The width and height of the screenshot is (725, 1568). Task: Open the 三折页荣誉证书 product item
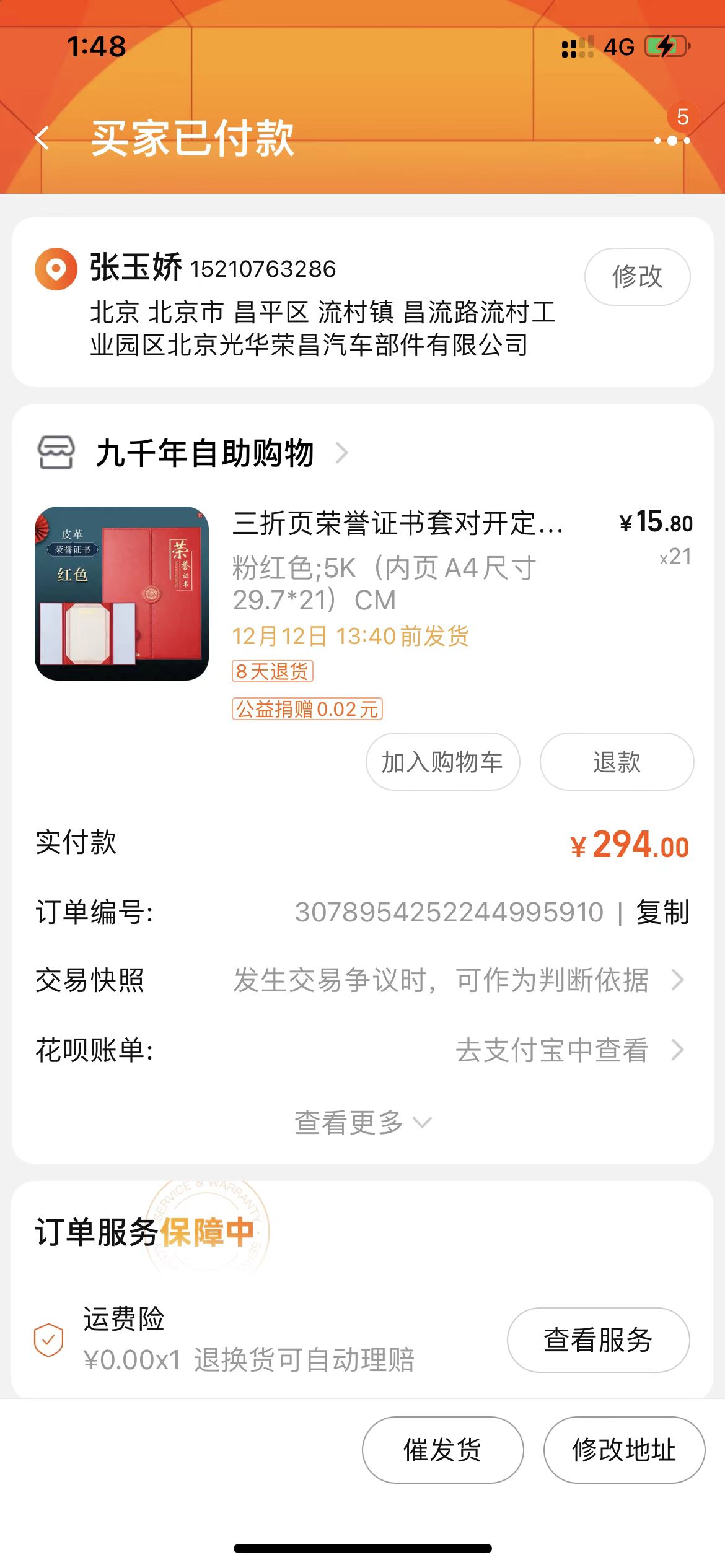362,593
